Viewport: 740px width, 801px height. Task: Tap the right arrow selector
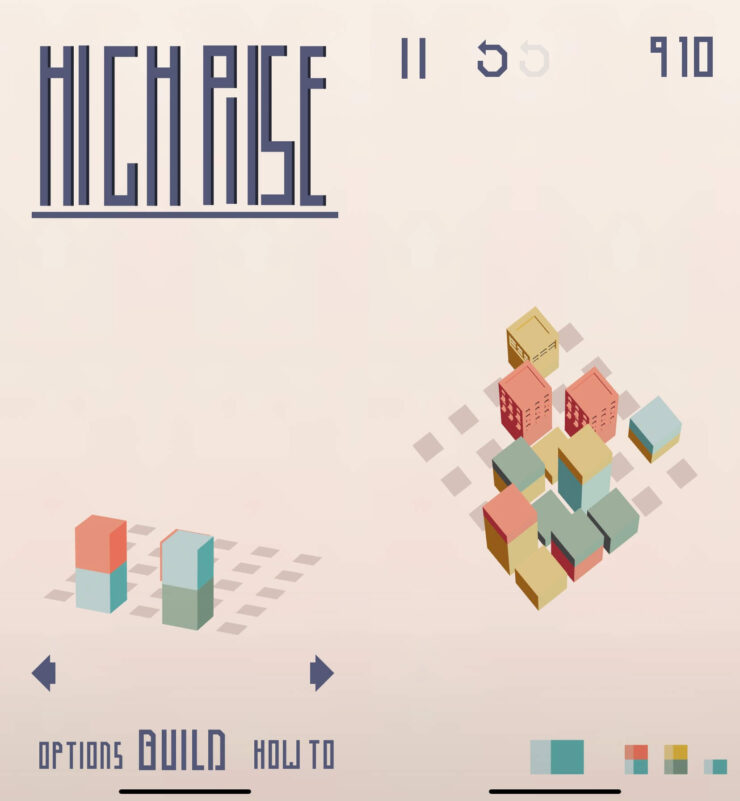click(x=322, y=673)
